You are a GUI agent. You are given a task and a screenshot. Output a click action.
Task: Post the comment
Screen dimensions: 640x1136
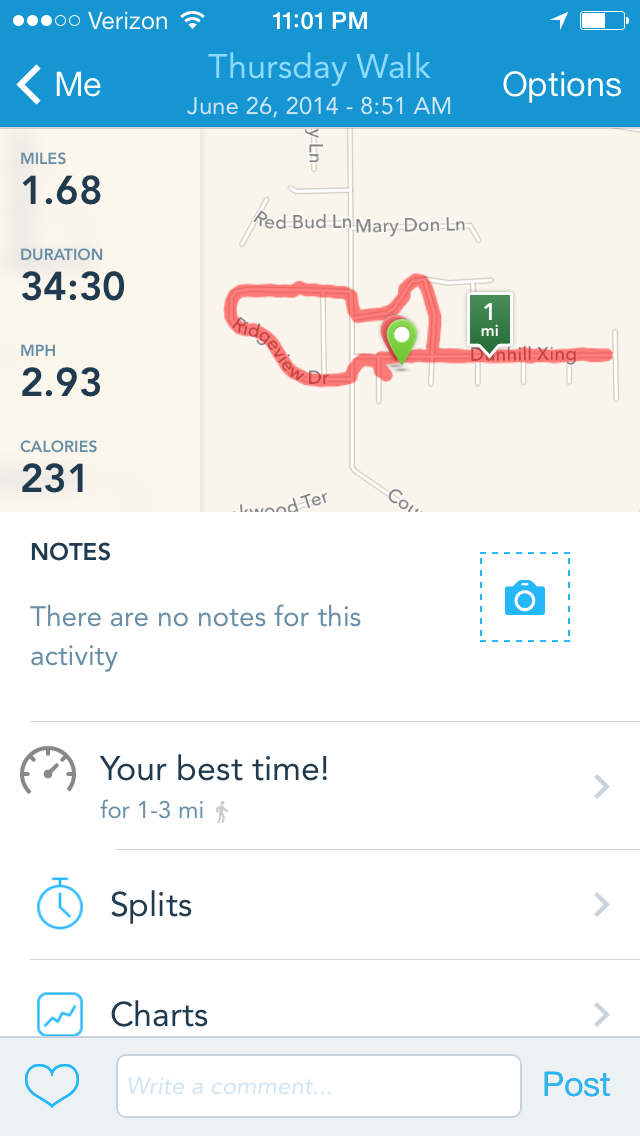point(576,1085)
